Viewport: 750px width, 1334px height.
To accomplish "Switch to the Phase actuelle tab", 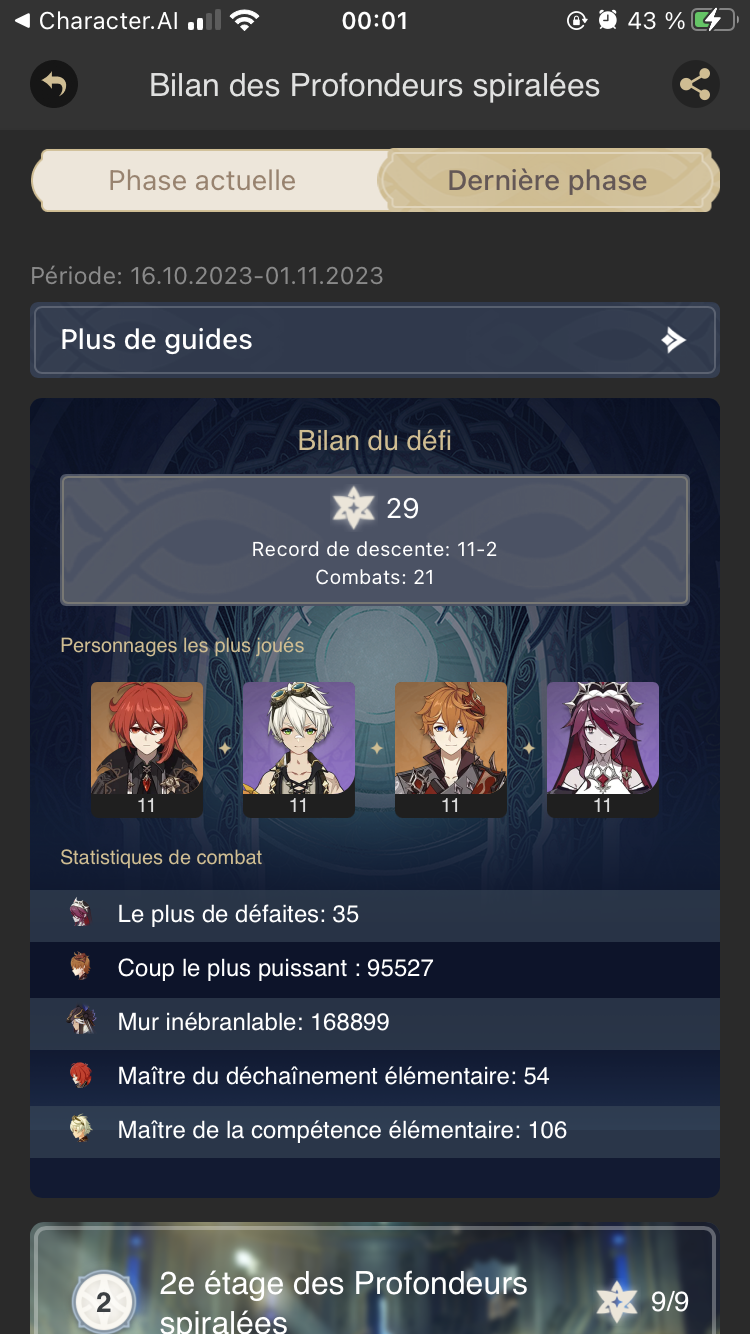I will (202, 181).
